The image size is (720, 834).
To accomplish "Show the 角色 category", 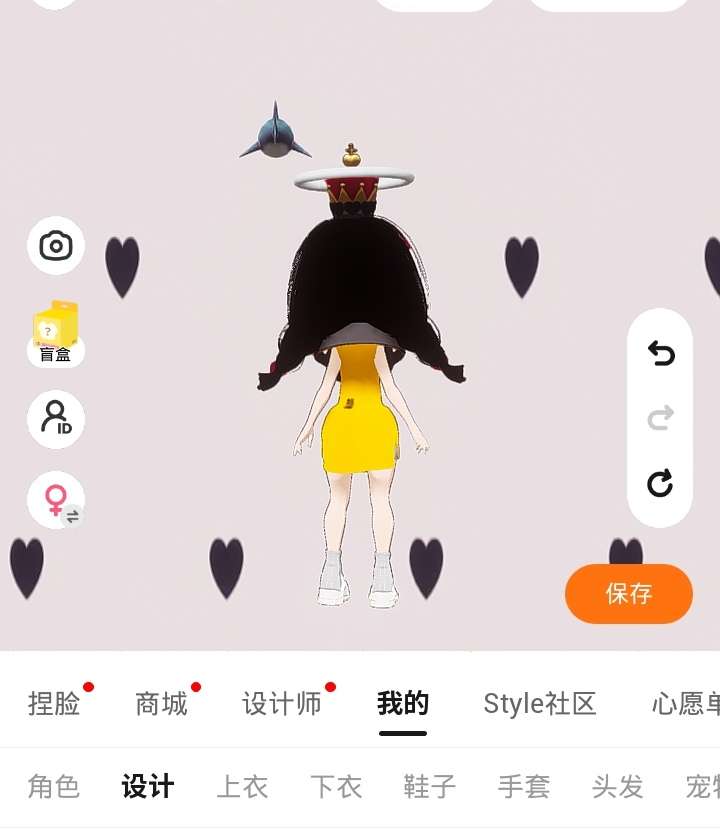I will (x=54, y=787).
